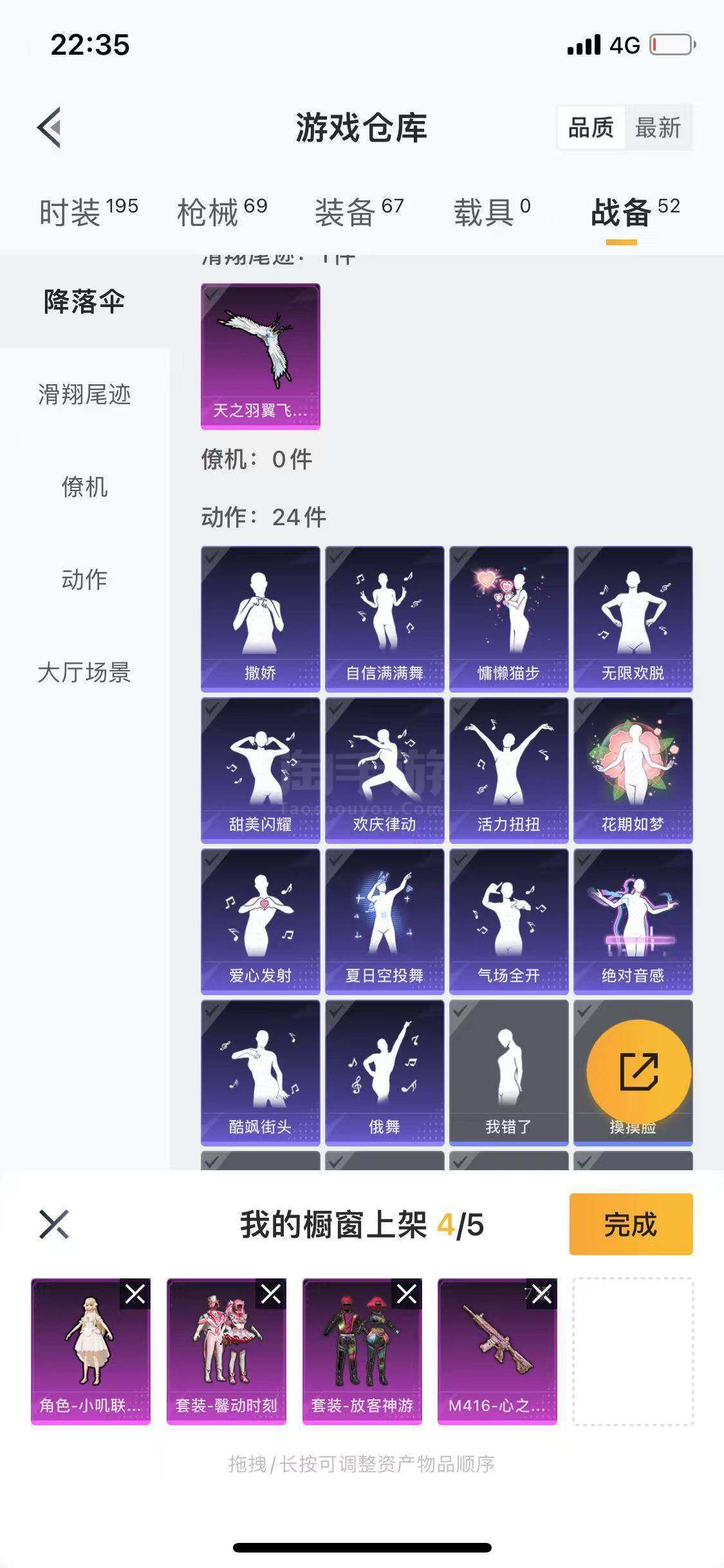Tap the orange share floating button

638,1072
